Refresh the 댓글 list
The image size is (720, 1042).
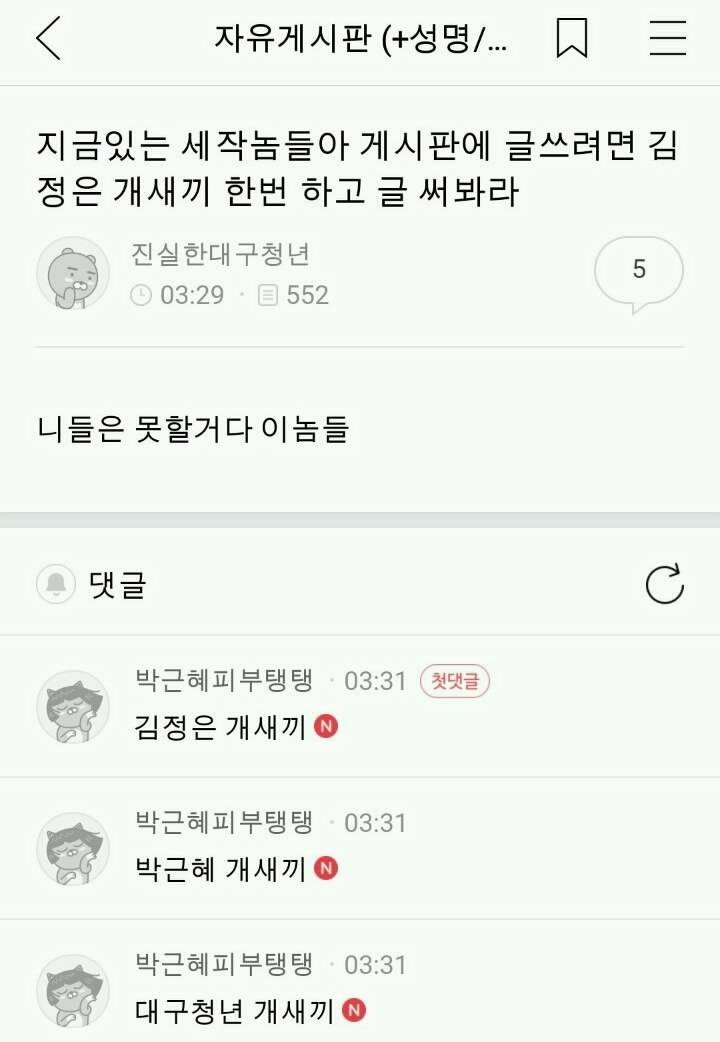click(x=664, y=584)
